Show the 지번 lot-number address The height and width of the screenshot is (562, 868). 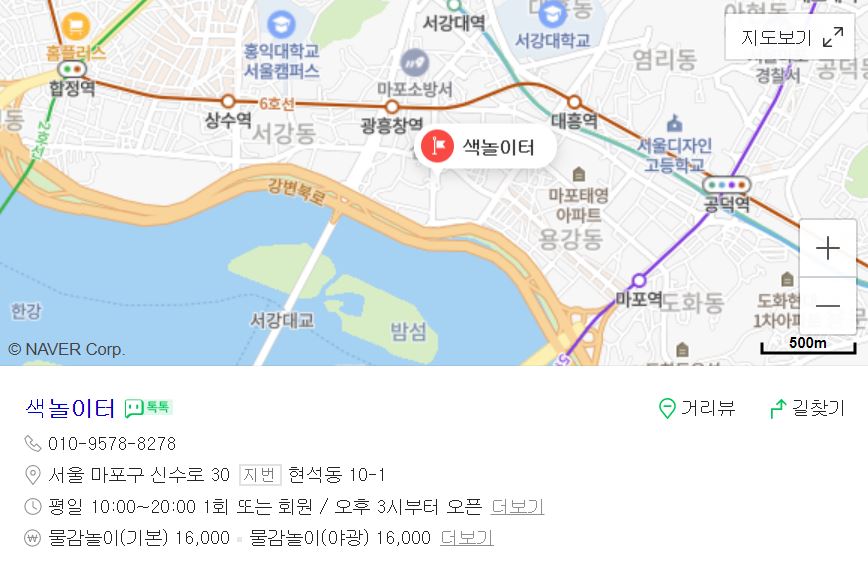pyautogui.click(x=260, y=474)
